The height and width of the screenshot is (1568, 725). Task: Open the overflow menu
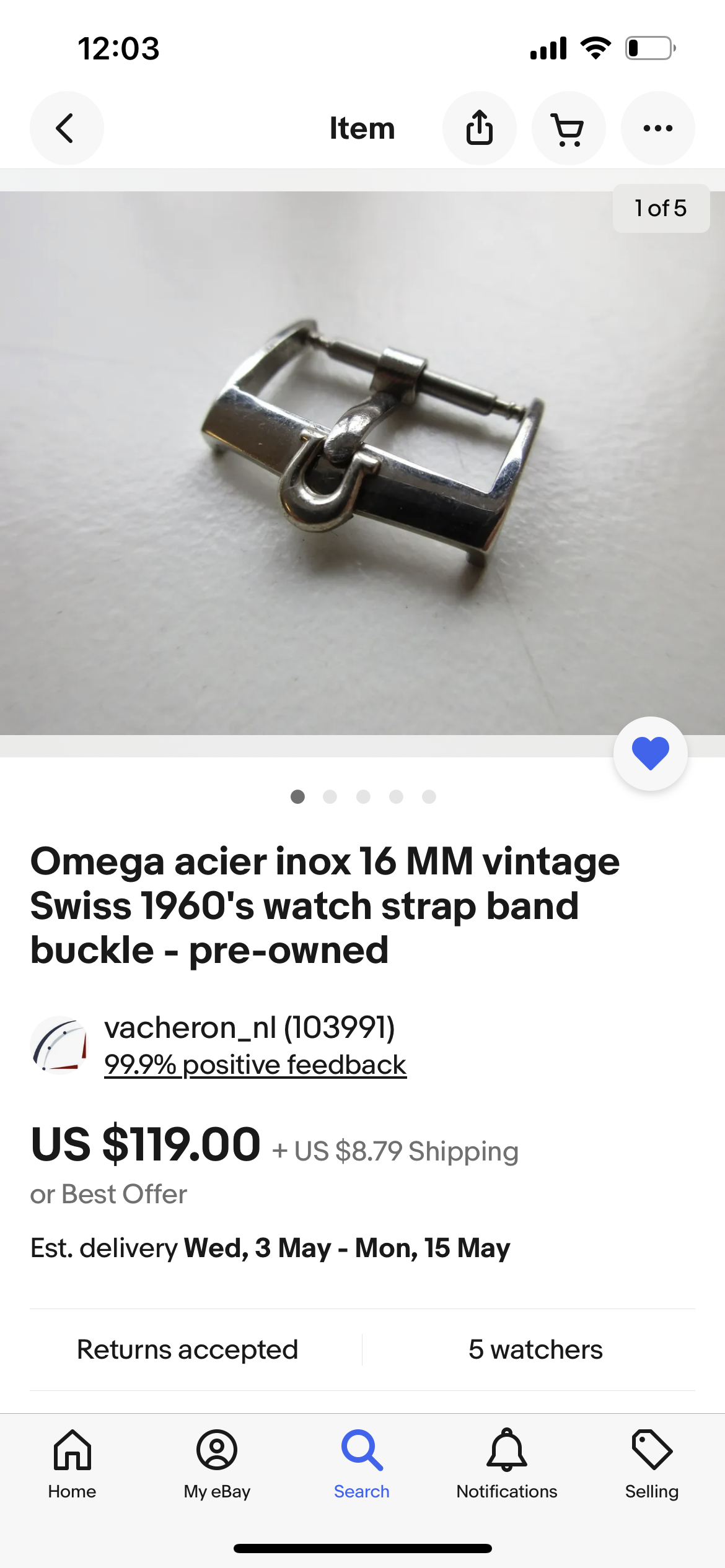pos(657,128)
